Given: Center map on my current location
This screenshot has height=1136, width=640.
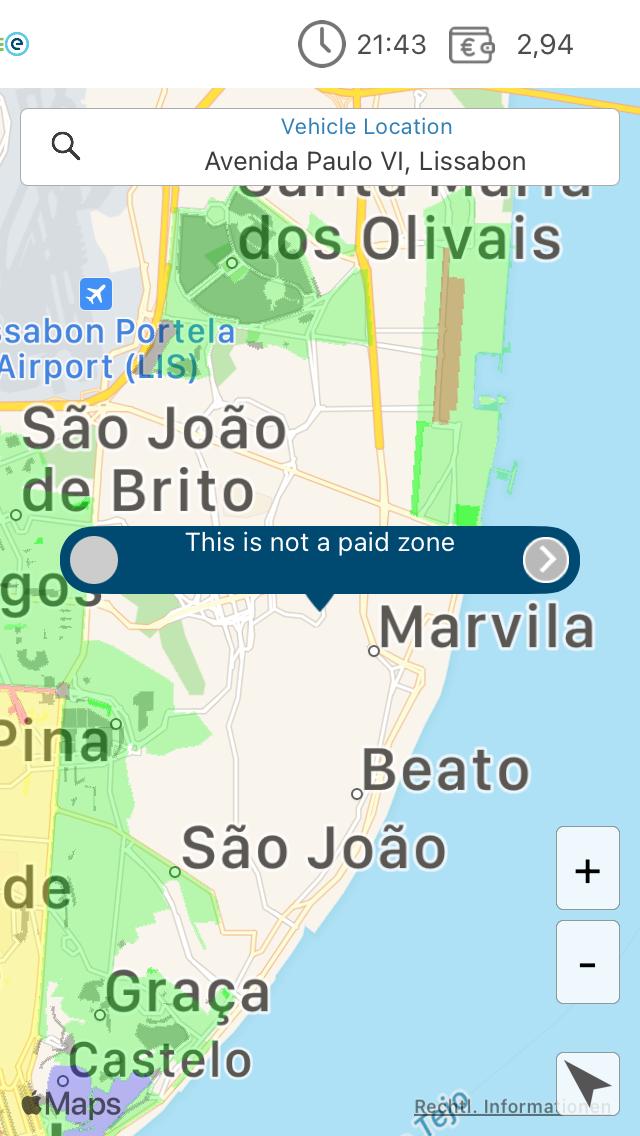Looking at the screenshot, I should [x=588, y=1083].
